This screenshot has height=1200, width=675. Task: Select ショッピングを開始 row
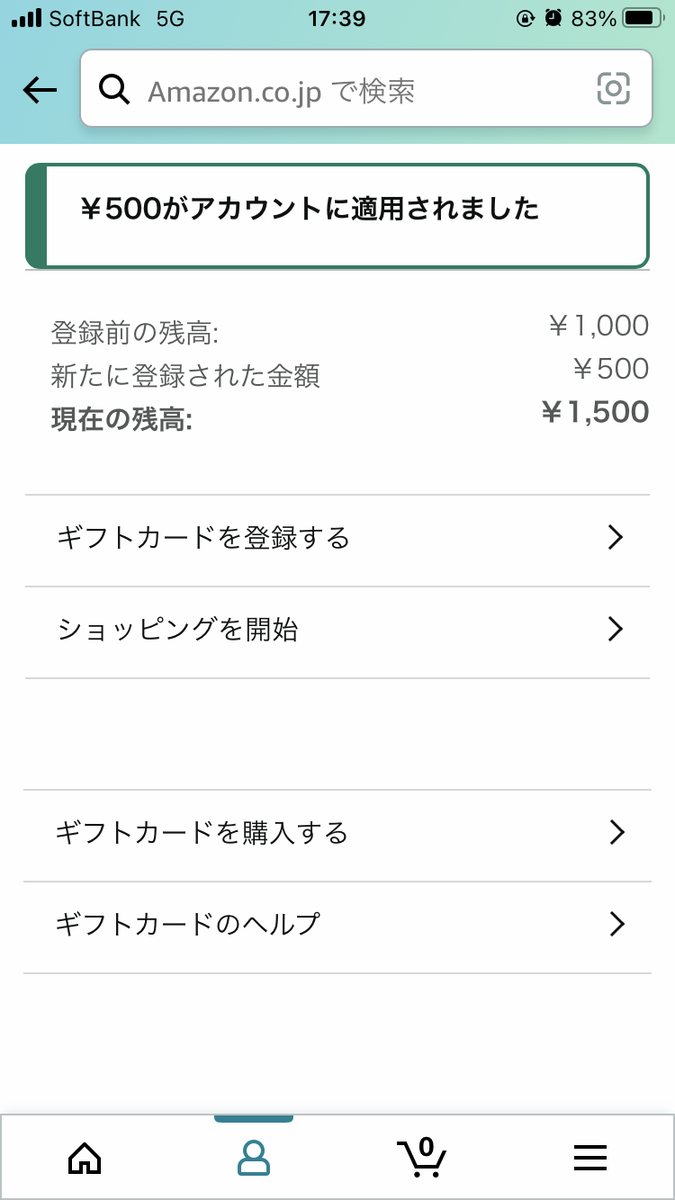(338, 631)
